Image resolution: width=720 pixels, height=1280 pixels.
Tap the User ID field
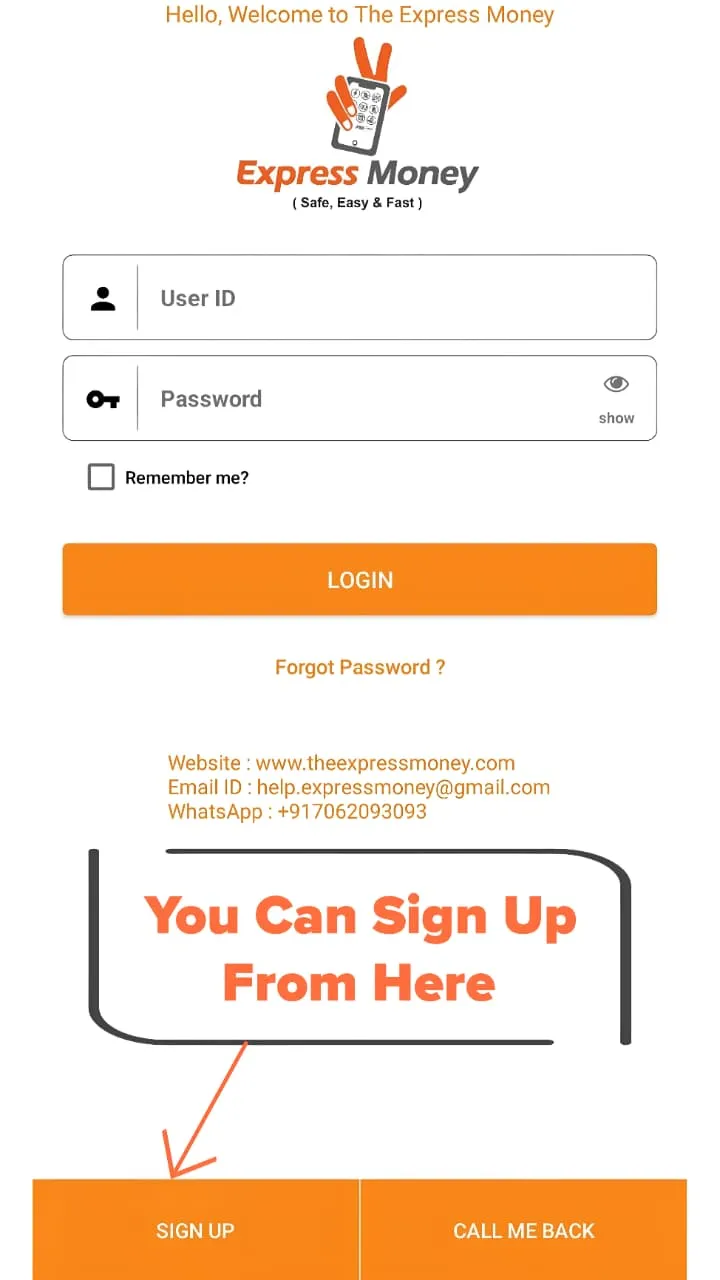click(395, 298)
